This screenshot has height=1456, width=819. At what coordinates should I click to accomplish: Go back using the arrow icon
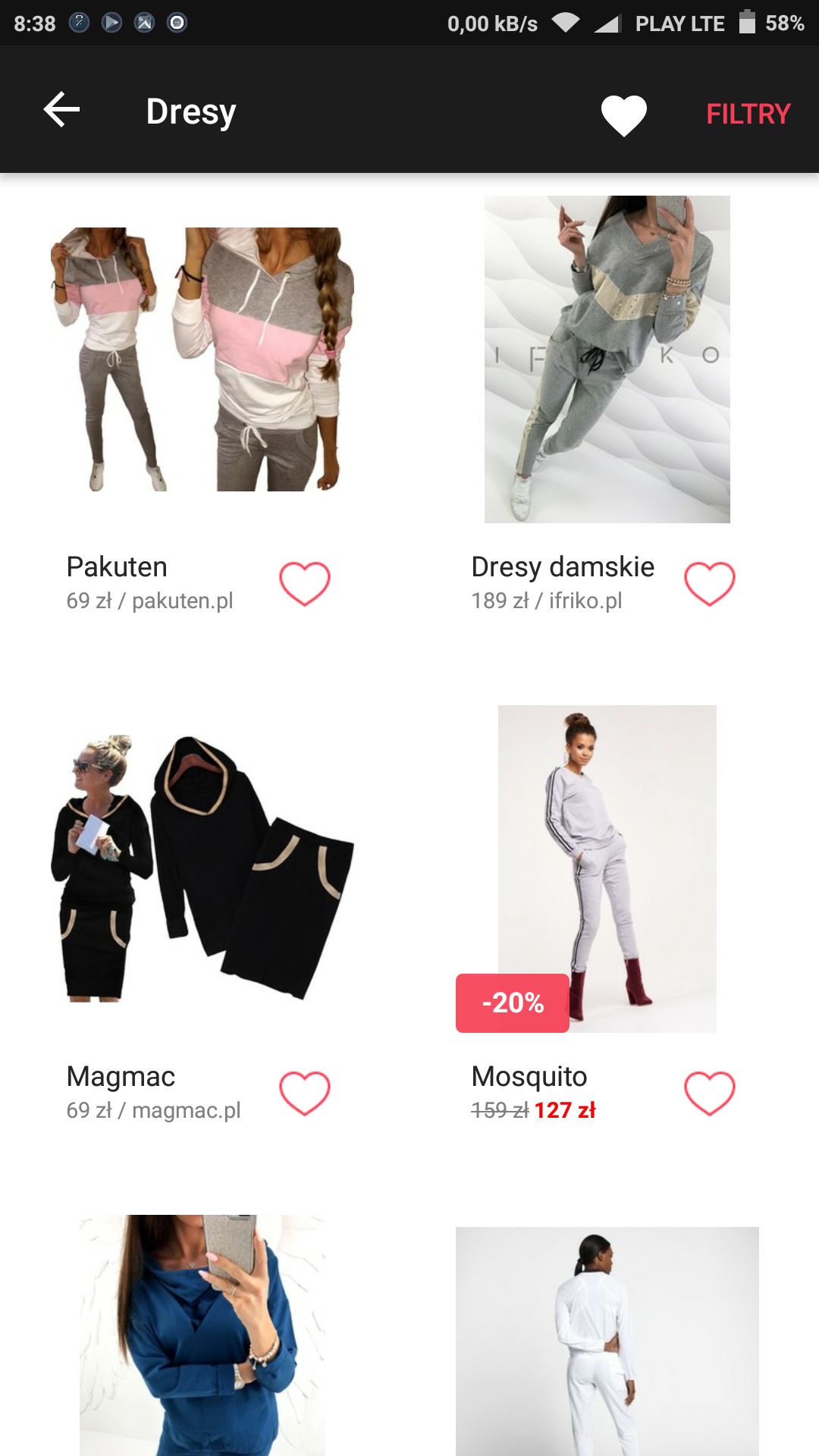pyautogui.click(x=62, y=110)
